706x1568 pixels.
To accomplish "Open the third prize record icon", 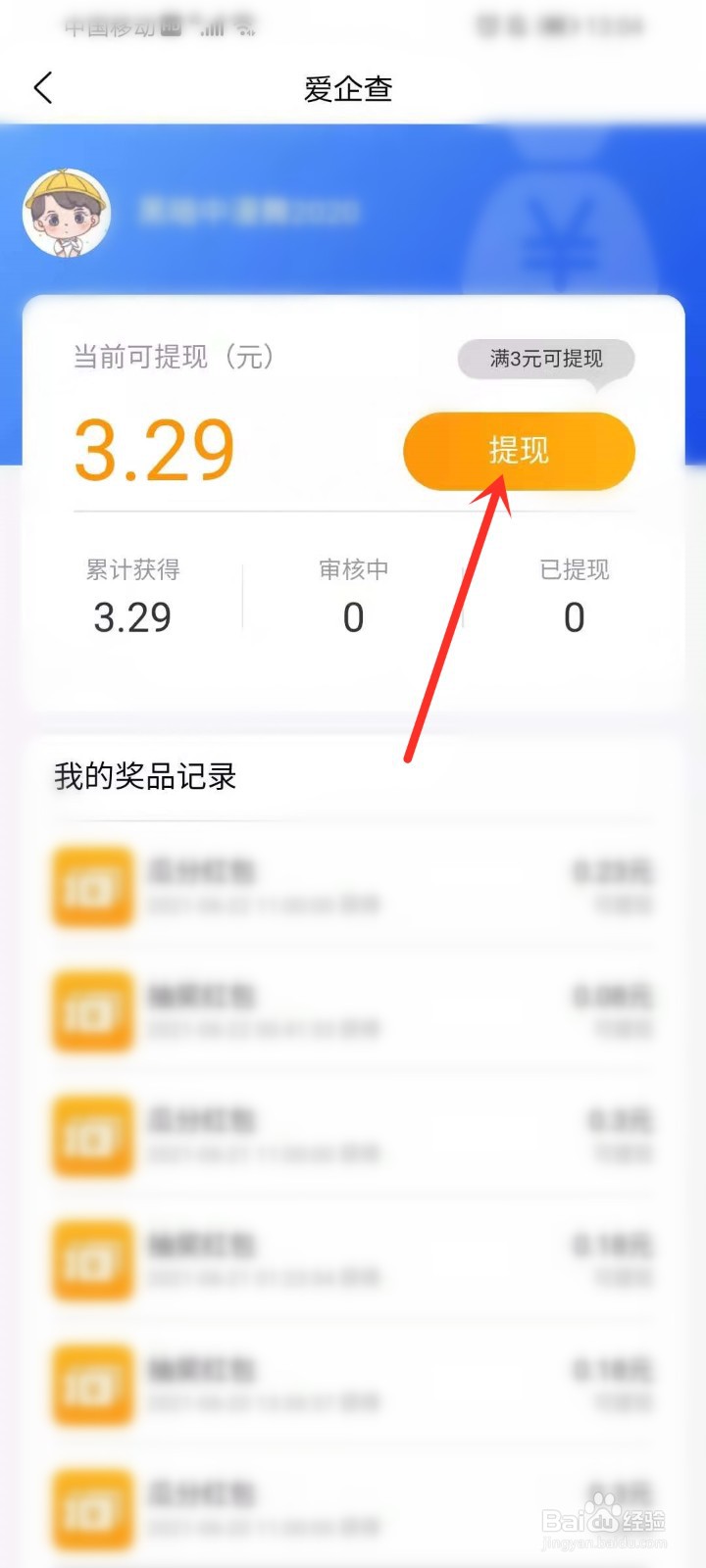I will tap(91, 1135).
